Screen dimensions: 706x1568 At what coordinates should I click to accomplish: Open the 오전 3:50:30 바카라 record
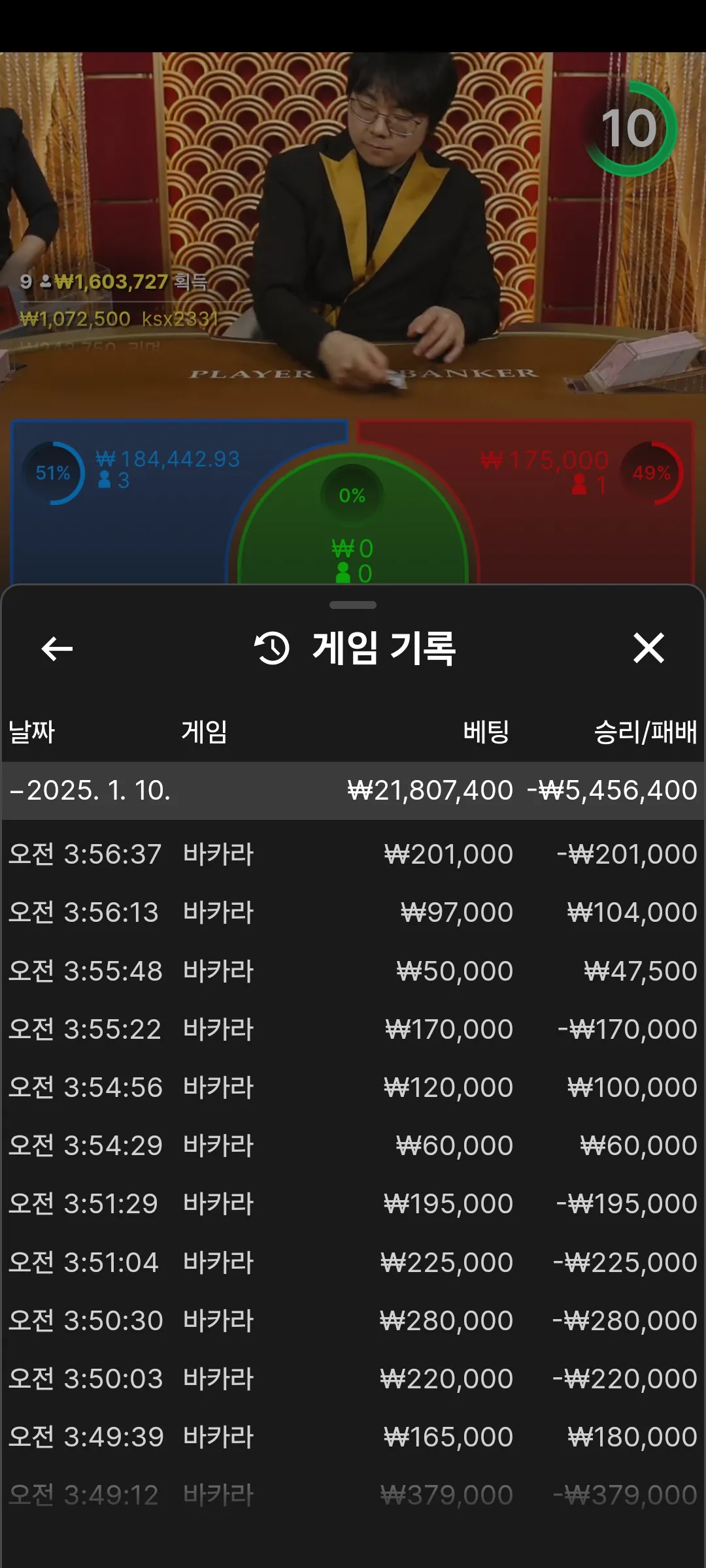coord(353,1321)
